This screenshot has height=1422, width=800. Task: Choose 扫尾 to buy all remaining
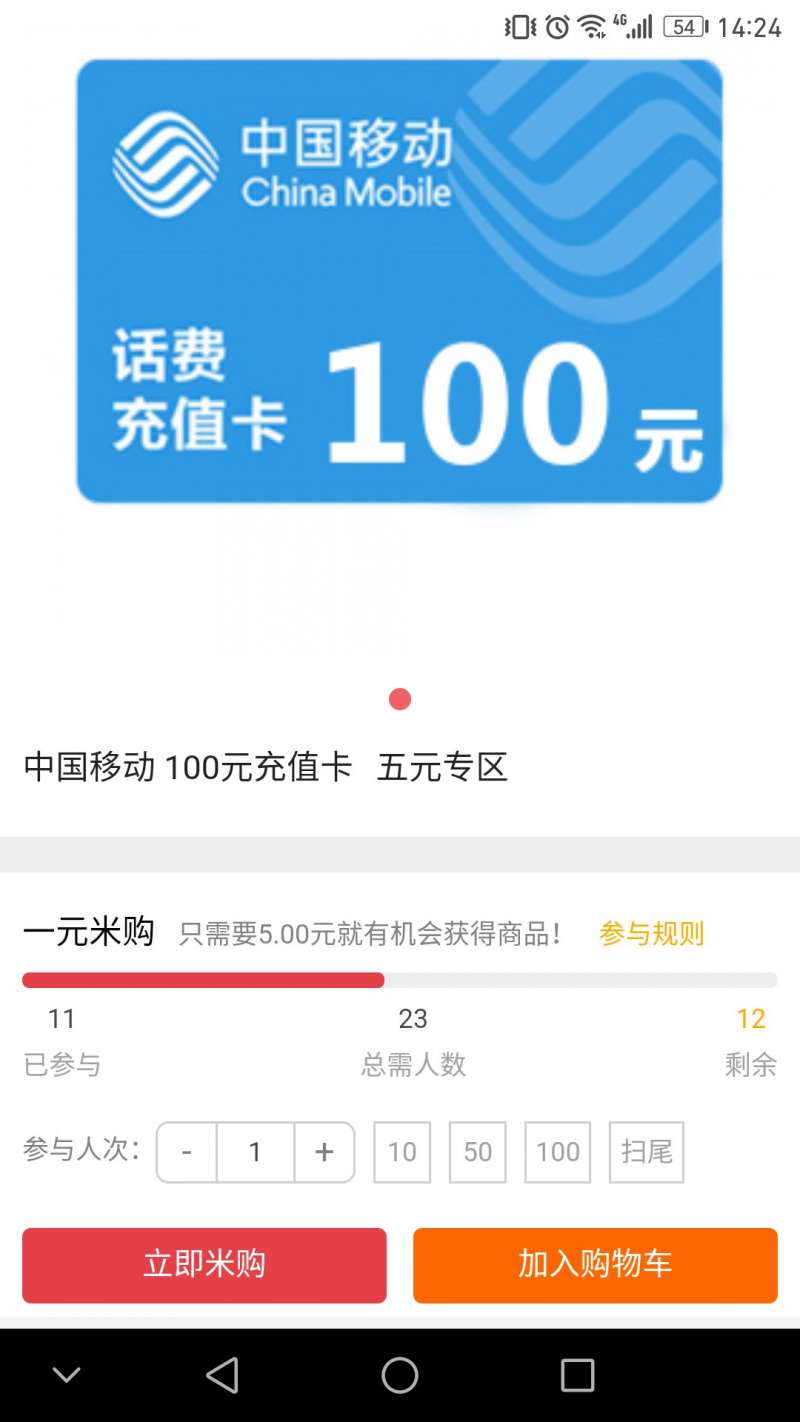(x=646, y=1152)
